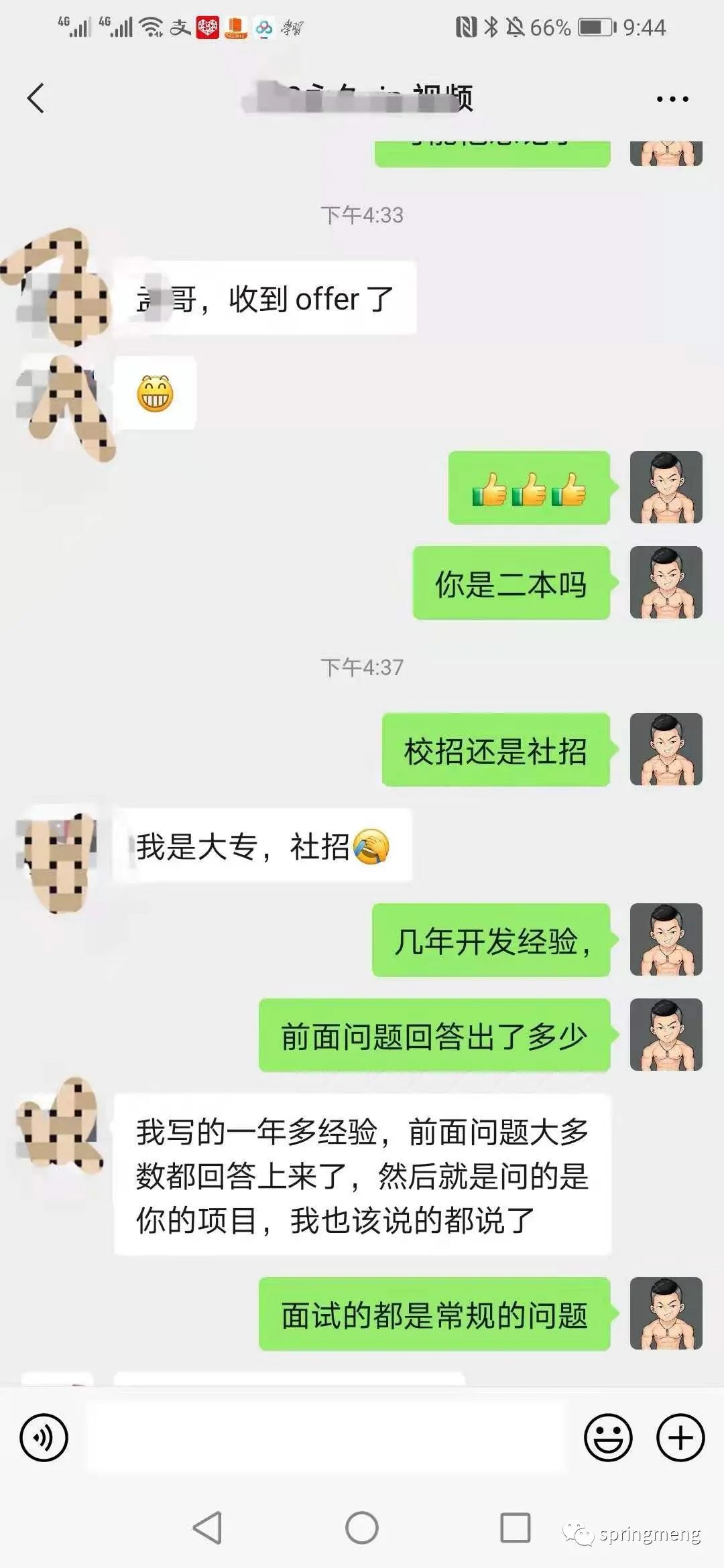Tap the message text field
This screenshot has height=1568, width=724.
326,1438
